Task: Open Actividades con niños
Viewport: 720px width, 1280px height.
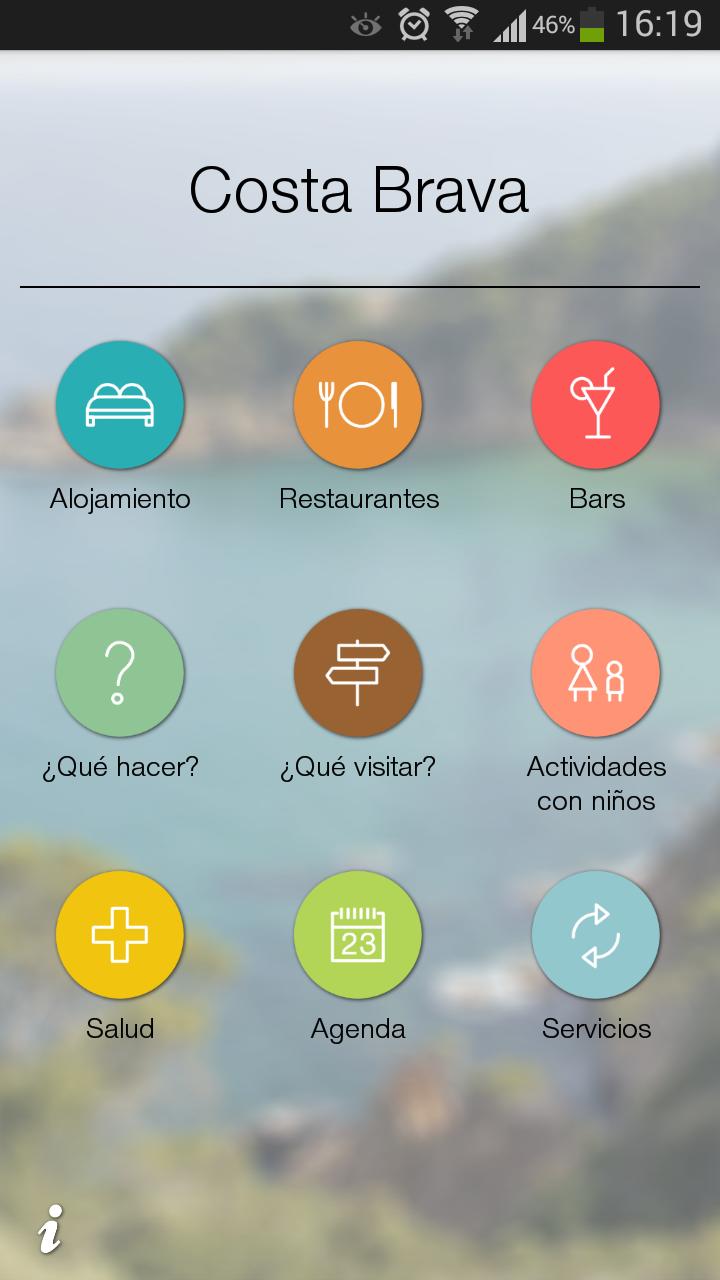Action: click(596, 673)
